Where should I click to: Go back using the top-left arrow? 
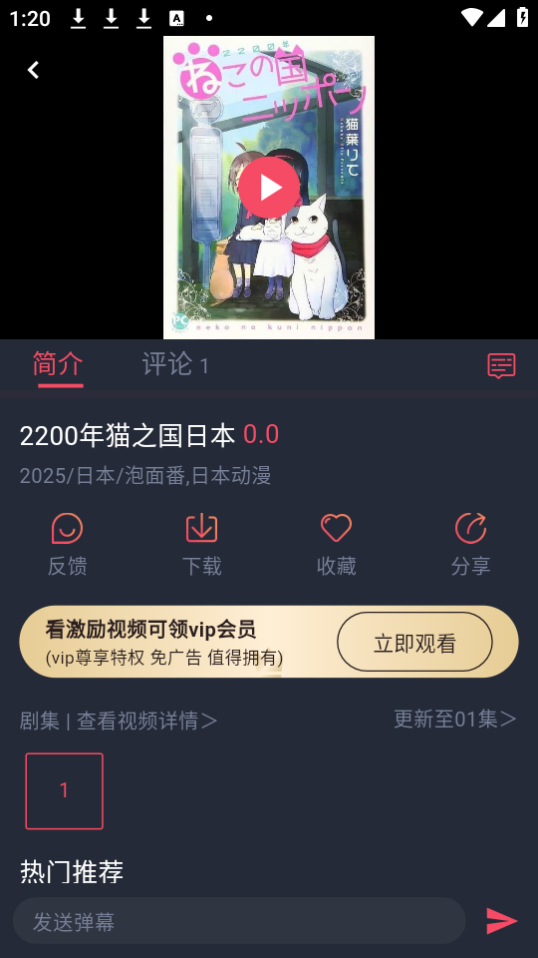[x=33, y=70]
